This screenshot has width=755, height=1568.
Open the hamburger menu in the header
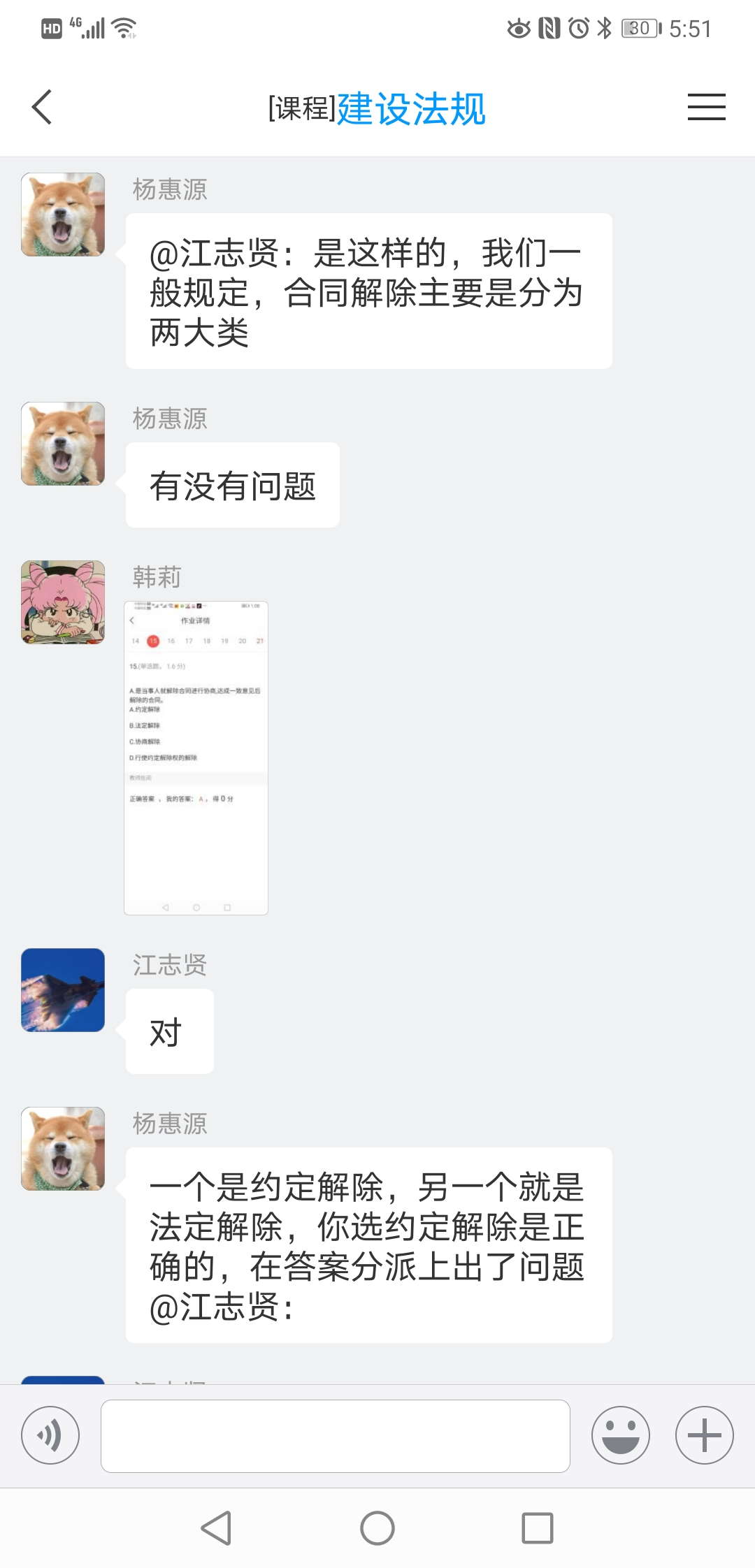[706, 108]
